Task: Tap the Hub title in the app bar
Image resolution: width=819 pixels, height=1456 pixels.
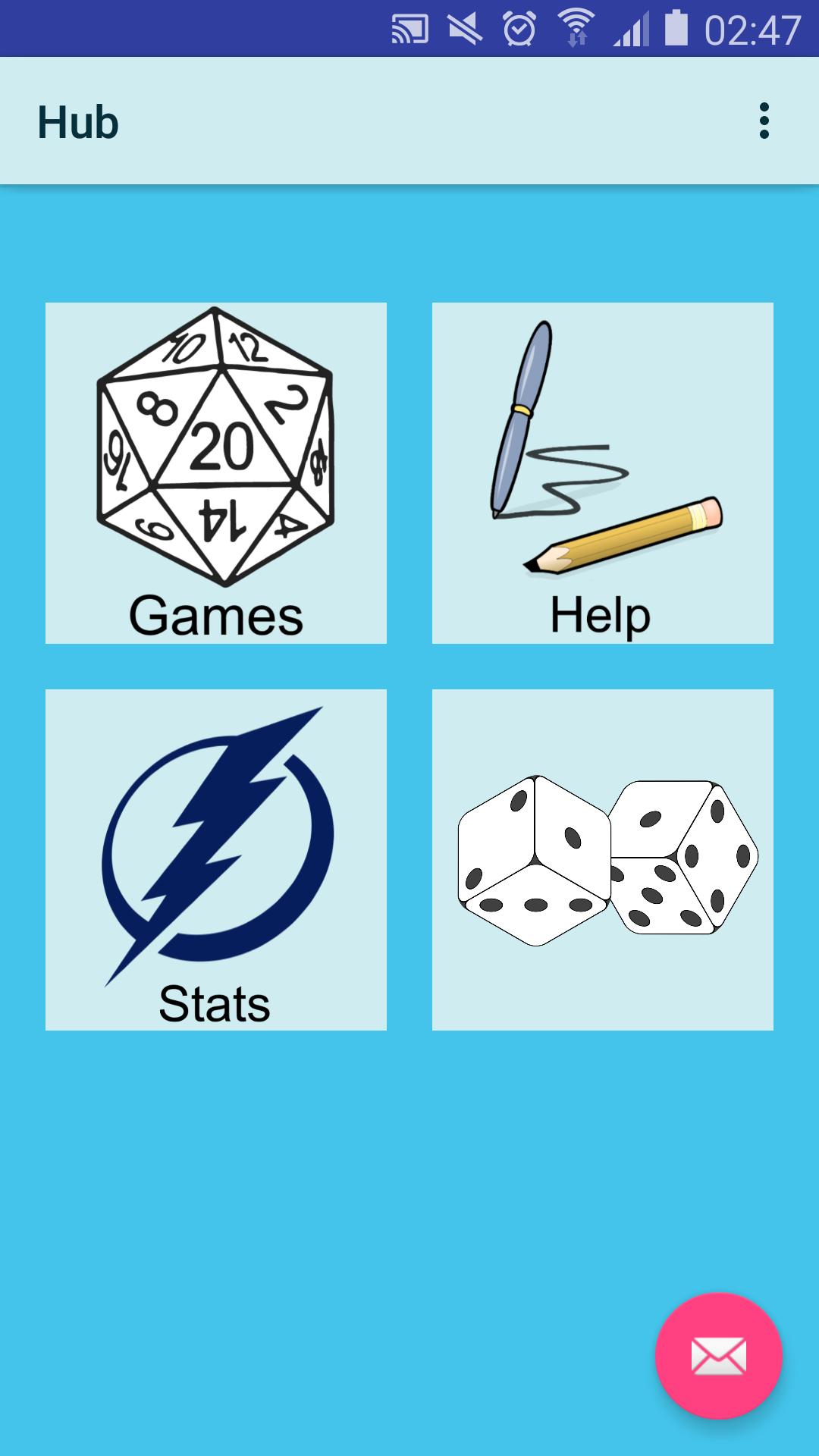Action: 78,121
